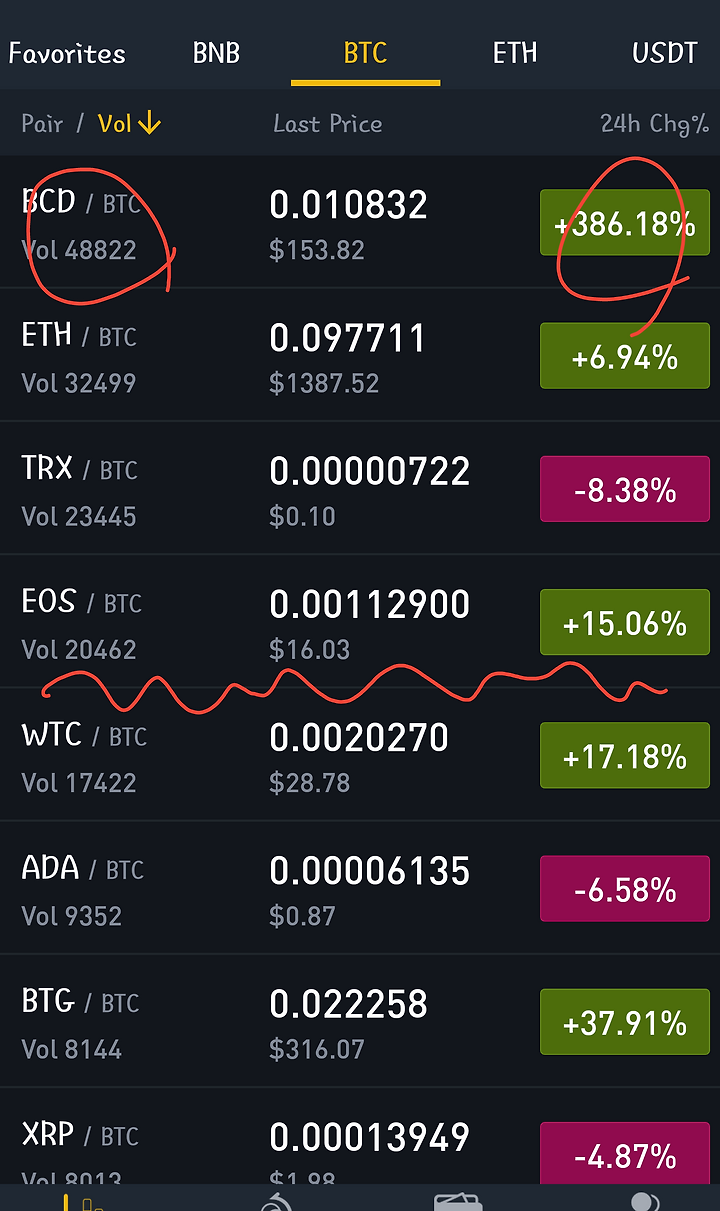The height and width of the screenshot is (1211, 720).
Task: Open the ETH / BTC pair
Action: 360,356
